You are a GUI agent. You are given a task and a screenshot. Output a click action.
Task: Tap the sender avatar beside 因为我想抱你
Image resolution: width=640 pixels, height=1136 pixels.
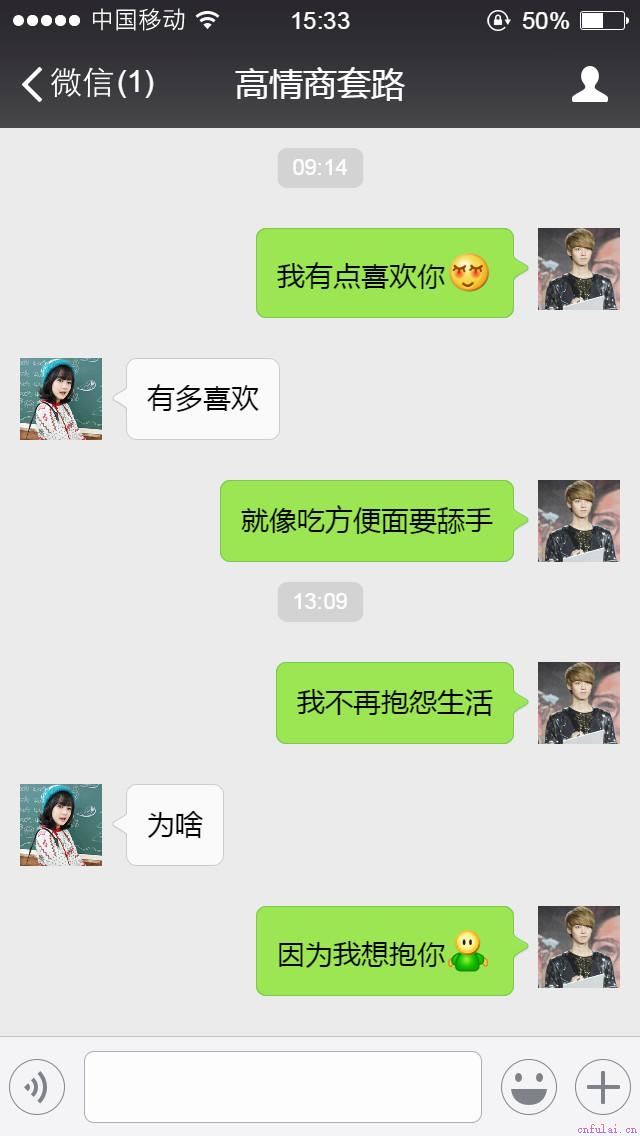[x=578, y=947]
